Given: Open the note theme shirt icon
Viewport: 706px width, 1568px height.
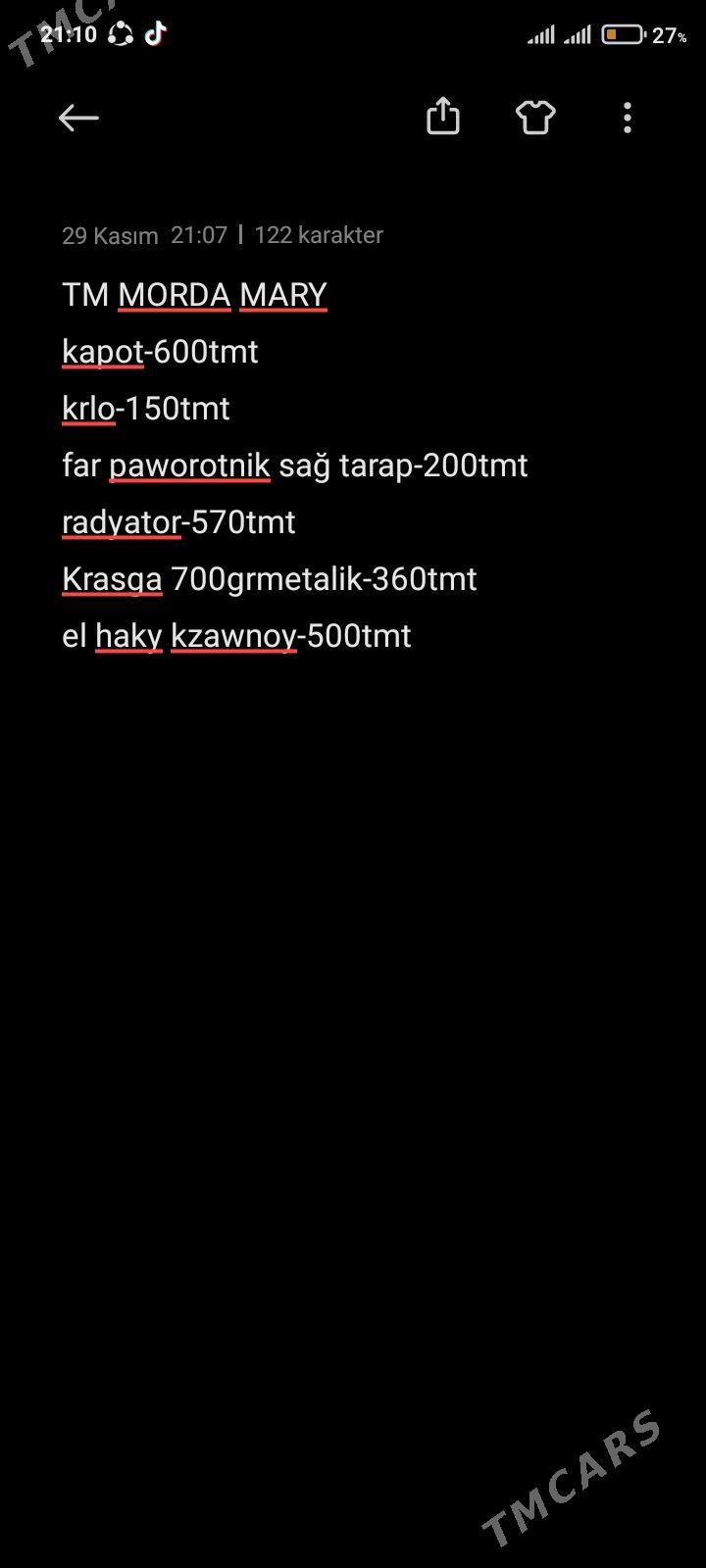Looking at the screenshot, I should tap(535, 118).
